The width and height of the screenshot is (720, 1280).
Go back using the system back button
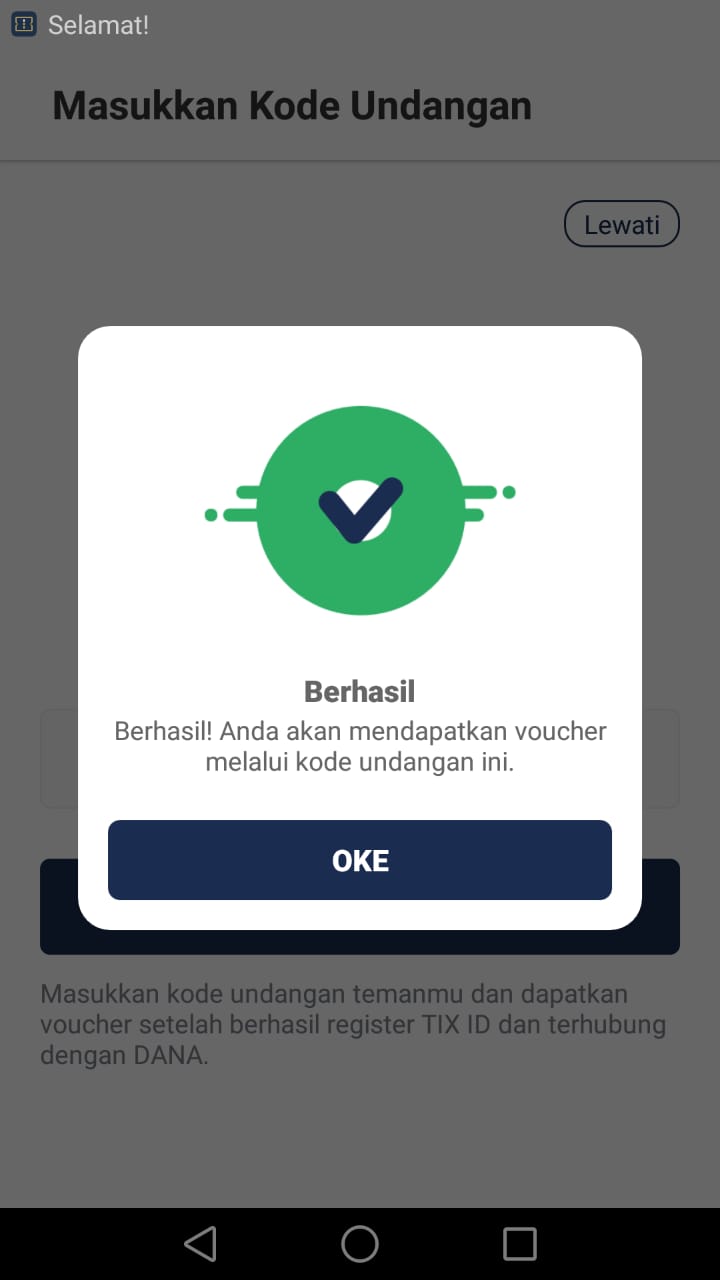(x=200, y=1244)
